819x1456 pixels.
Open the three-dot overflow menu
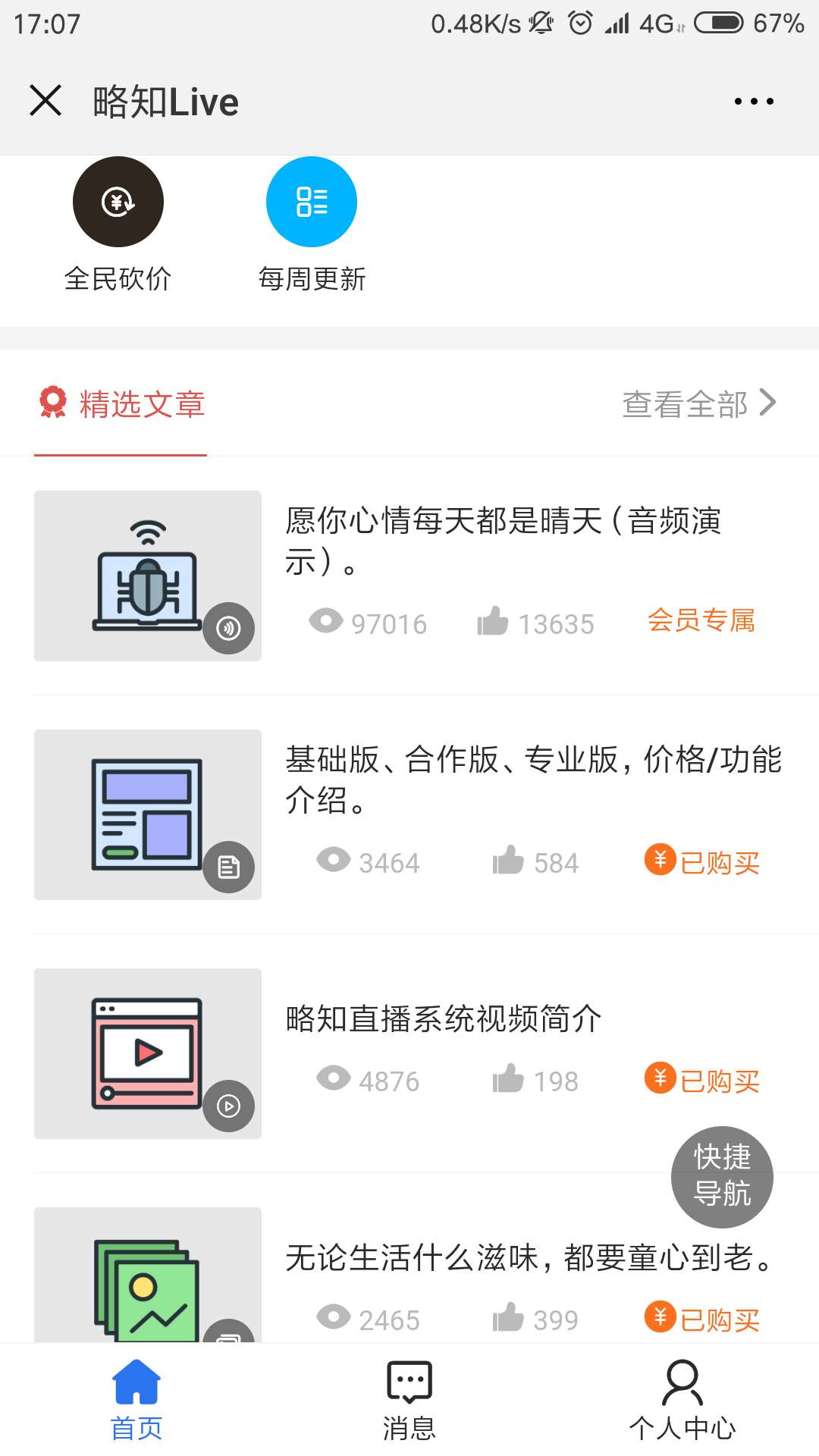pyautogui.click(x=754, y=101)
